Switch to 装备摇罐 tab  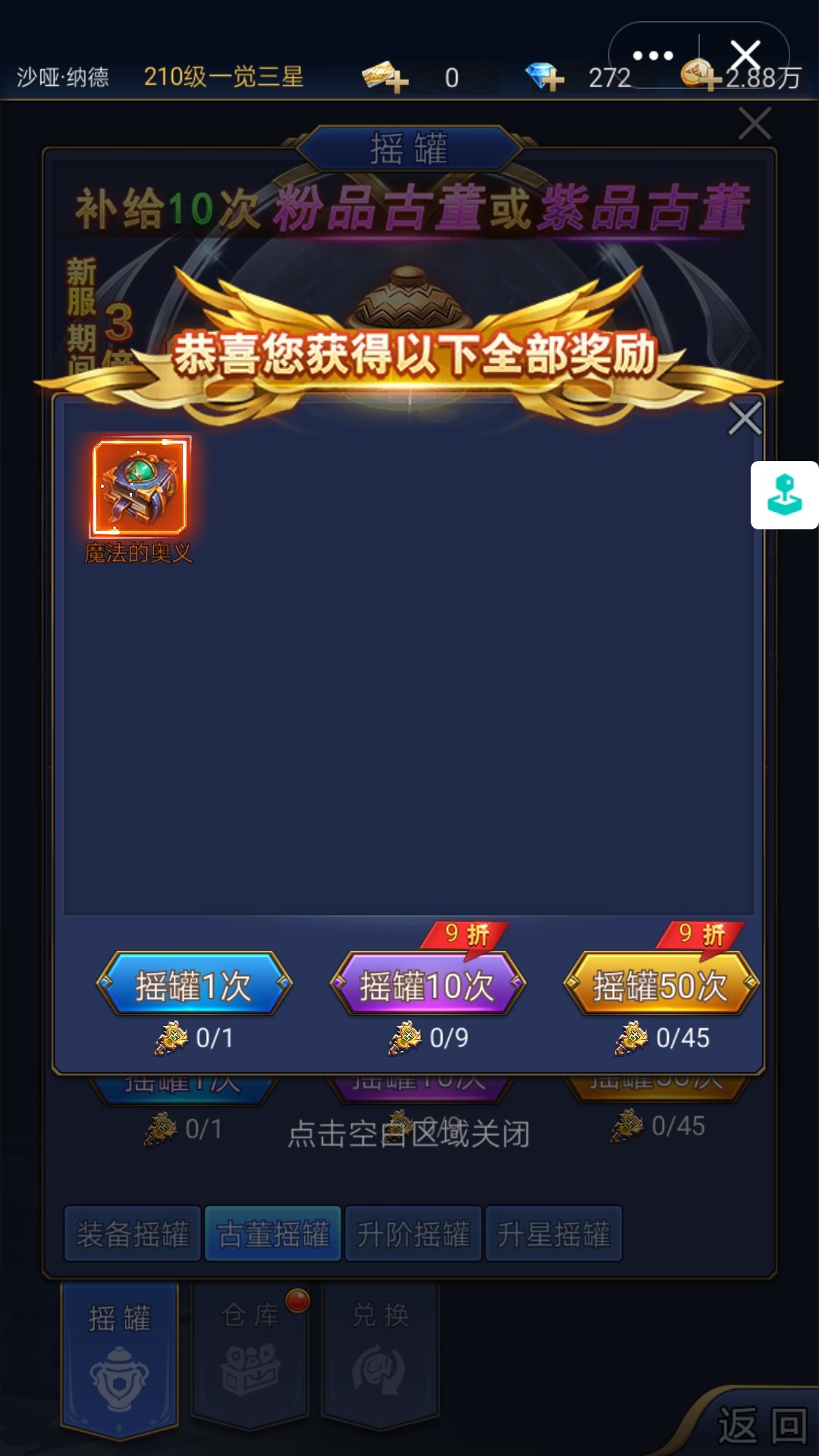tap(133, 1234)
